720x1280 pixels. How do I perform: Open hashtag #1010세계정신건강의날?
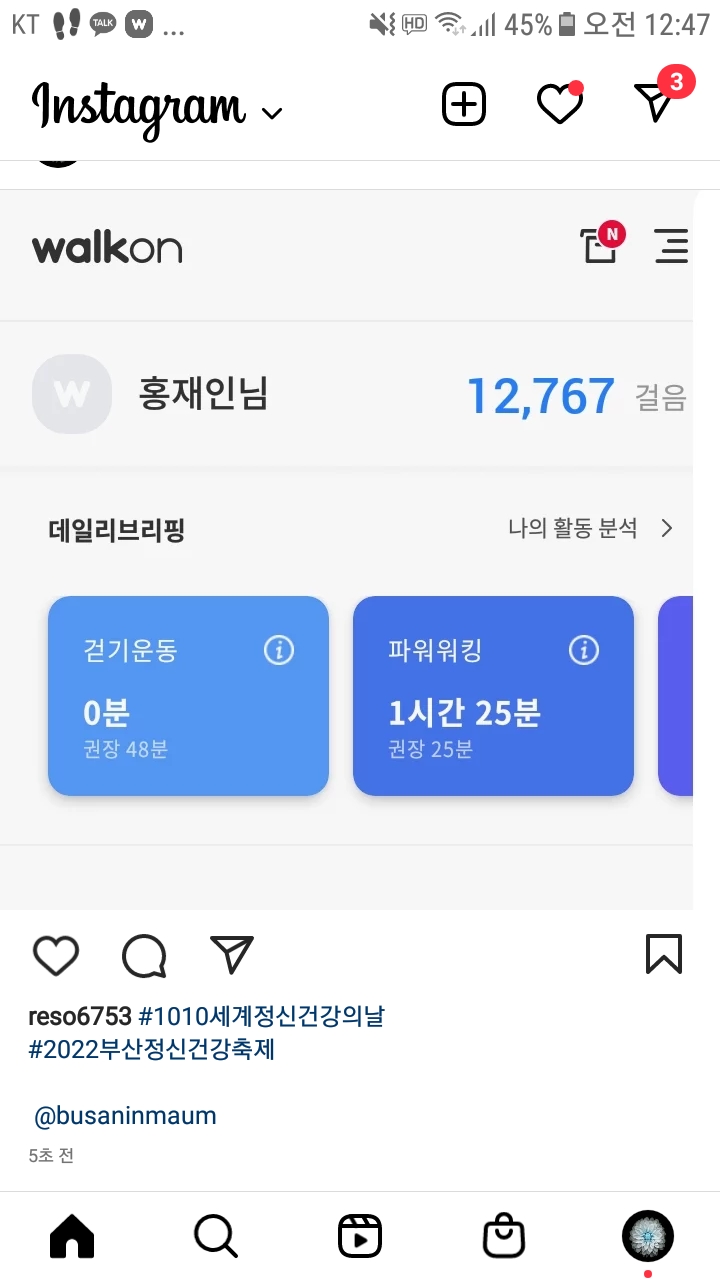pyautogui.click(x=261, y=1017)
